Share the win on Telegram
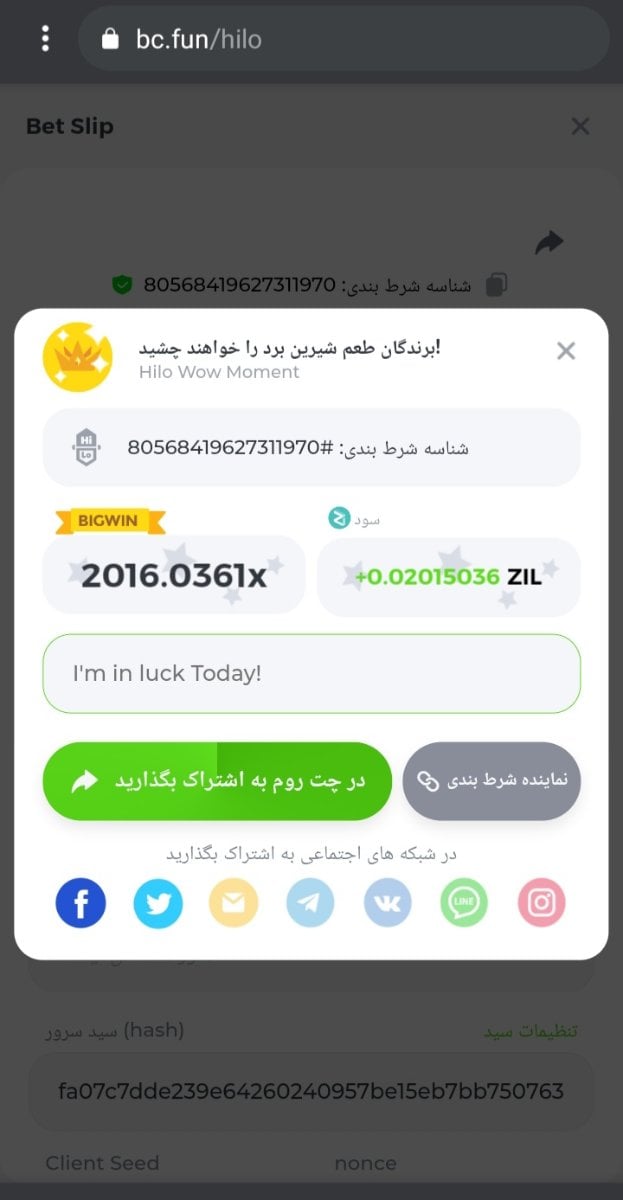 point(310,904)
